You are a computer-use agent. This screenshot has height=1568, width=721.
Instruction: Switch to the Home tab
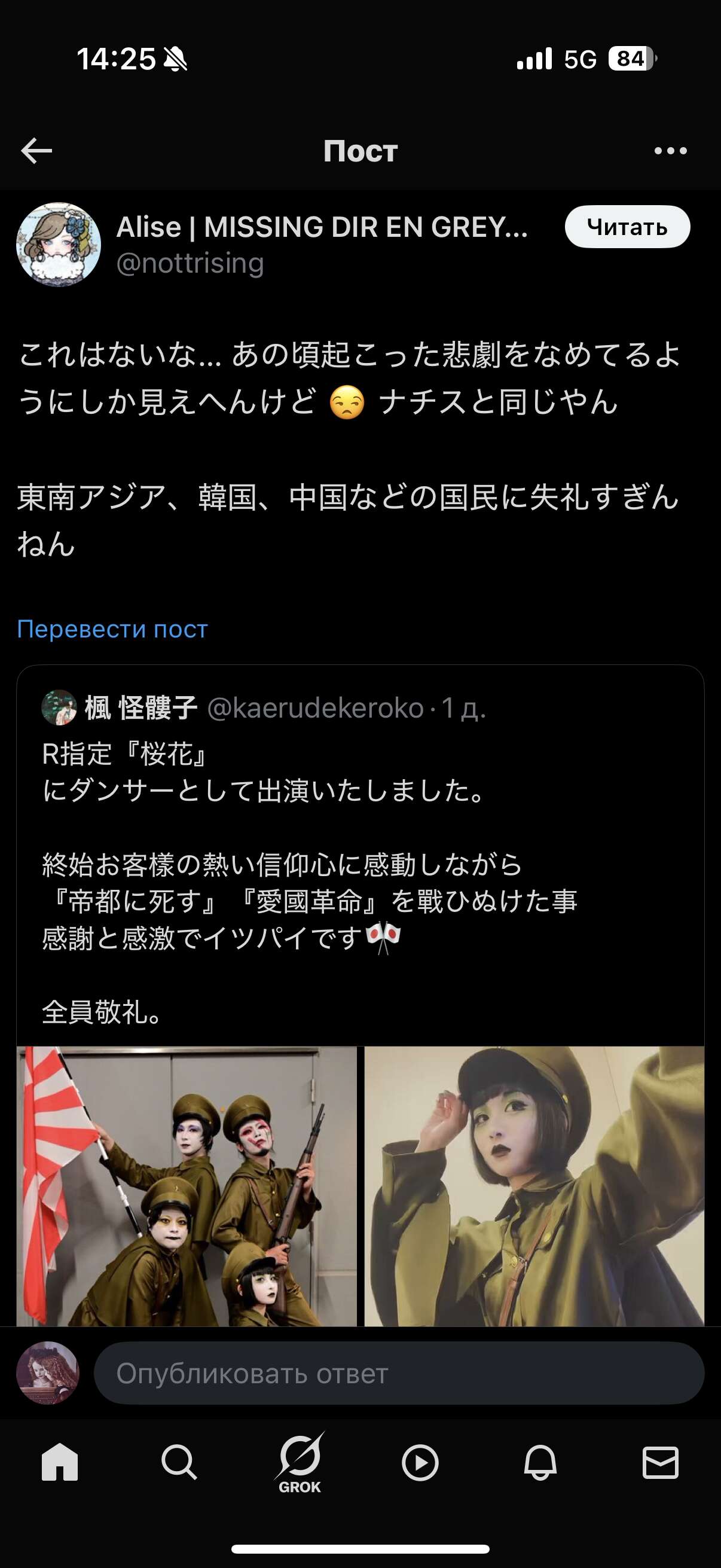[60, 1463]
